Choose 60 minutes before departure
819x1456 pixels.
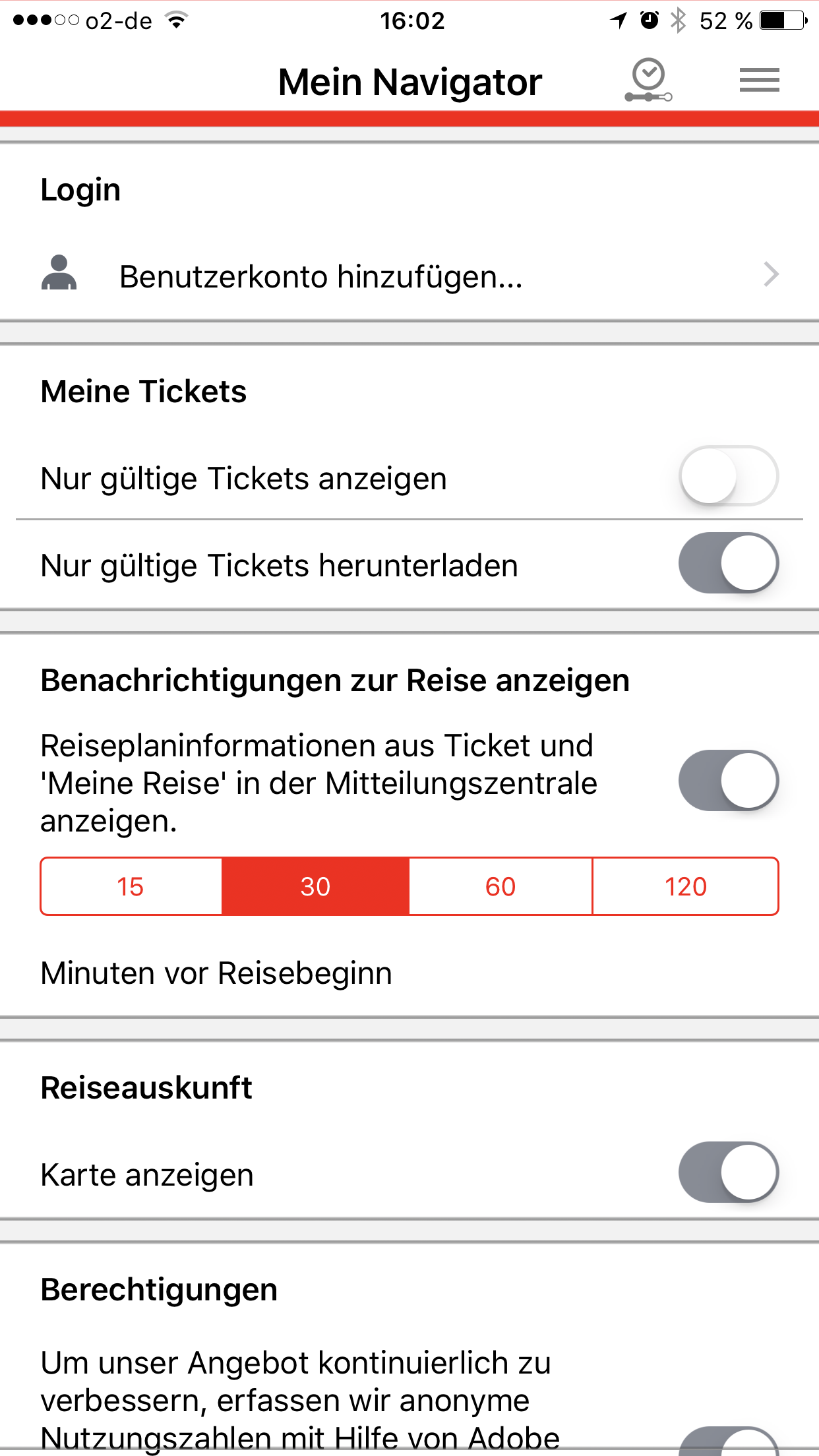click(501, 887)
